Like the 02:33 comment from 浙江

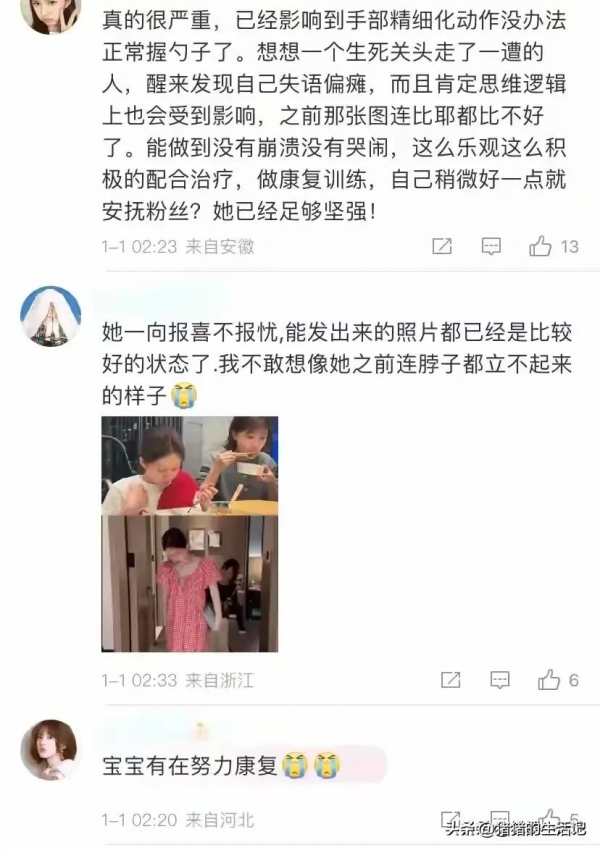coord(549,680)
